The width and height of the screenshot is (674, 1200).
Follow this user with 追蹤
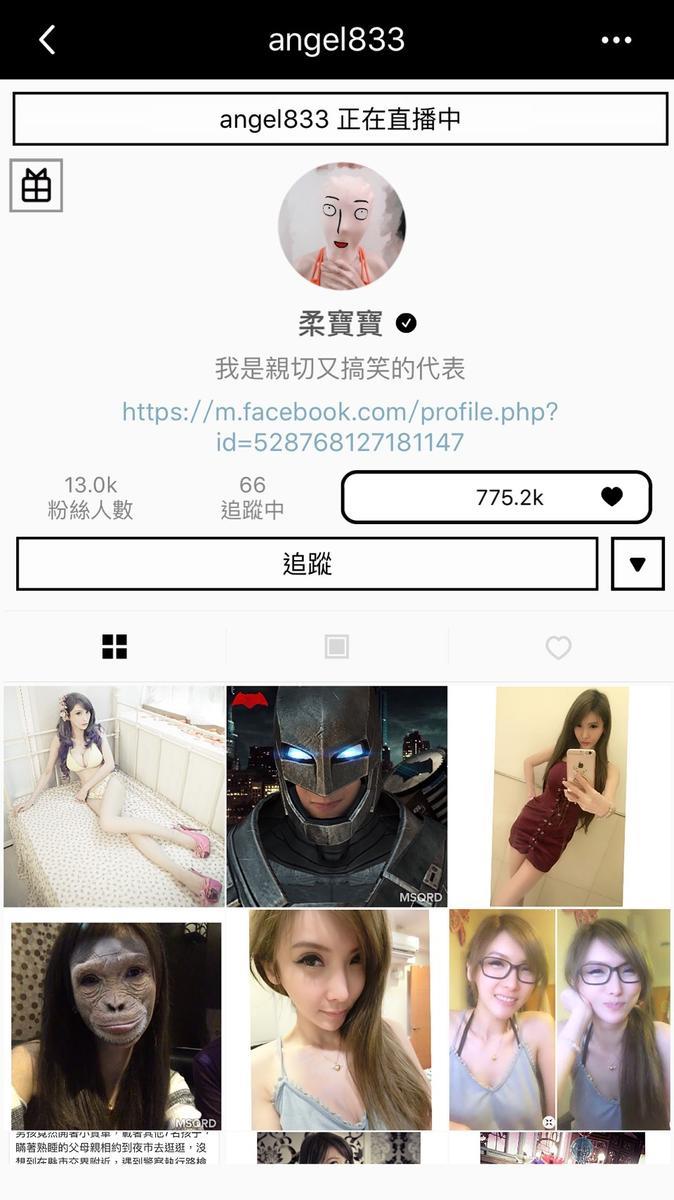click(x=307, y=564)
